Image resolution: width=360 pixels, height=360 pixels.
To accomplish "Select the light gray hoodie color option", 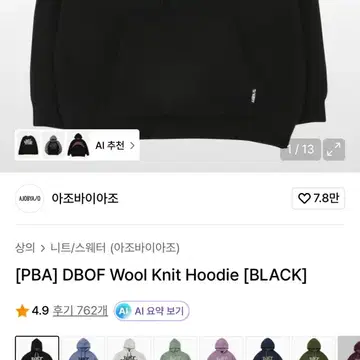I will 129,348.
